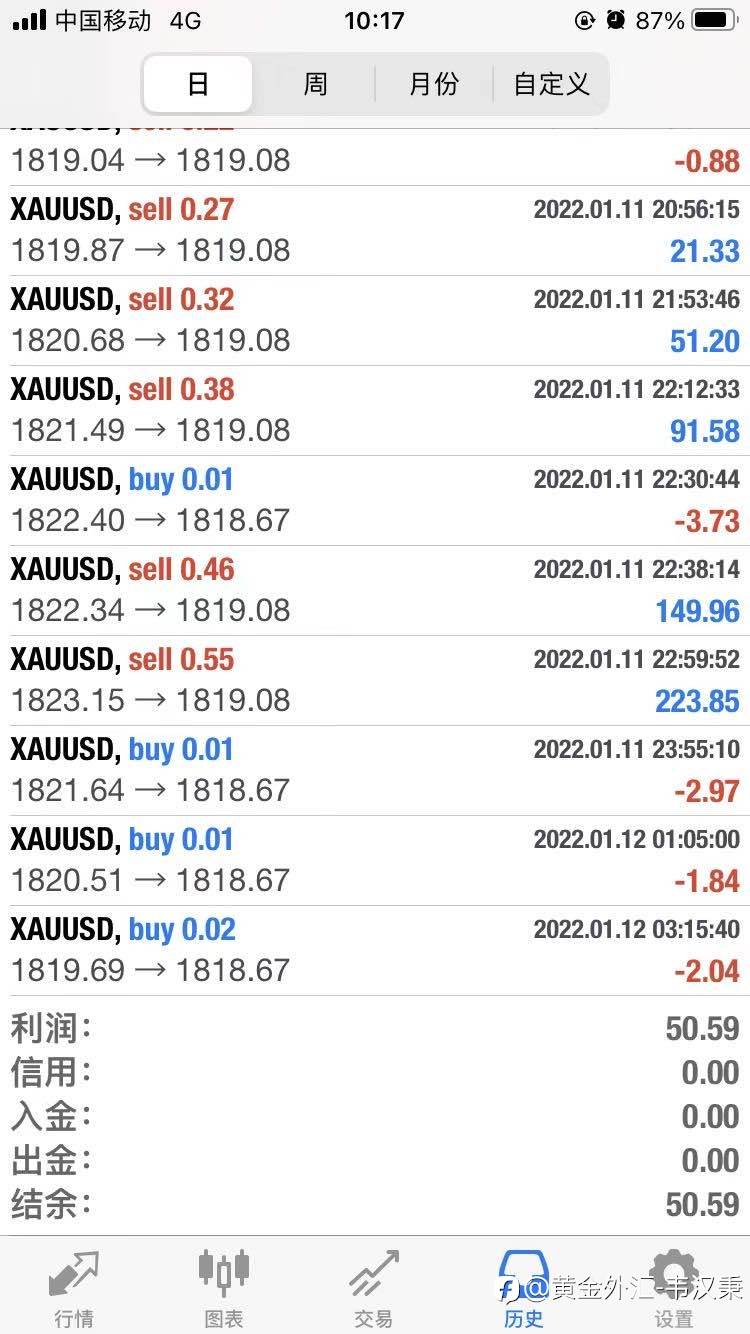Open the 行情 quotes tab

[x=74, y=1288]
